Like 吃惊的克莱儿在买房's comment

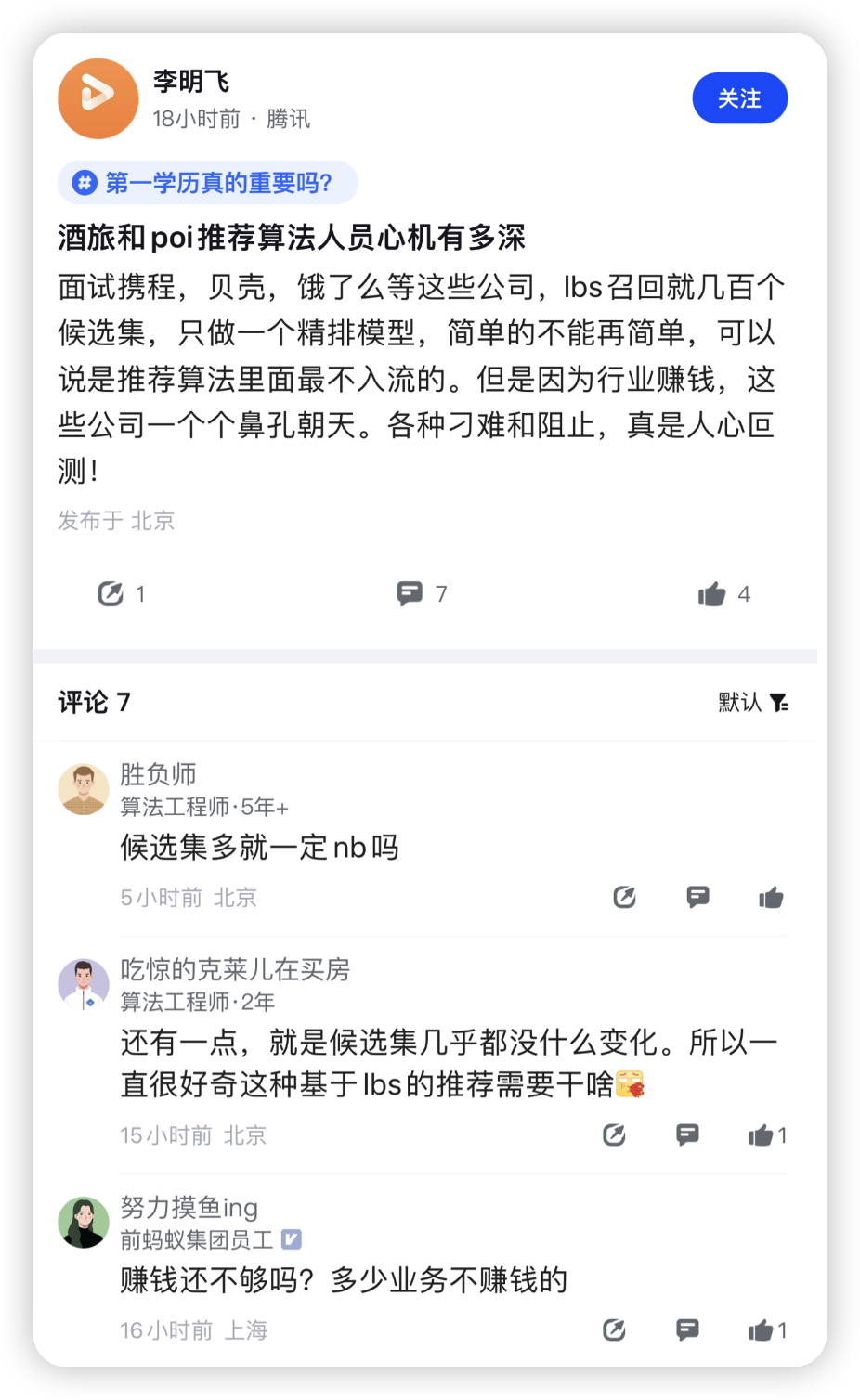[762, 1134]
